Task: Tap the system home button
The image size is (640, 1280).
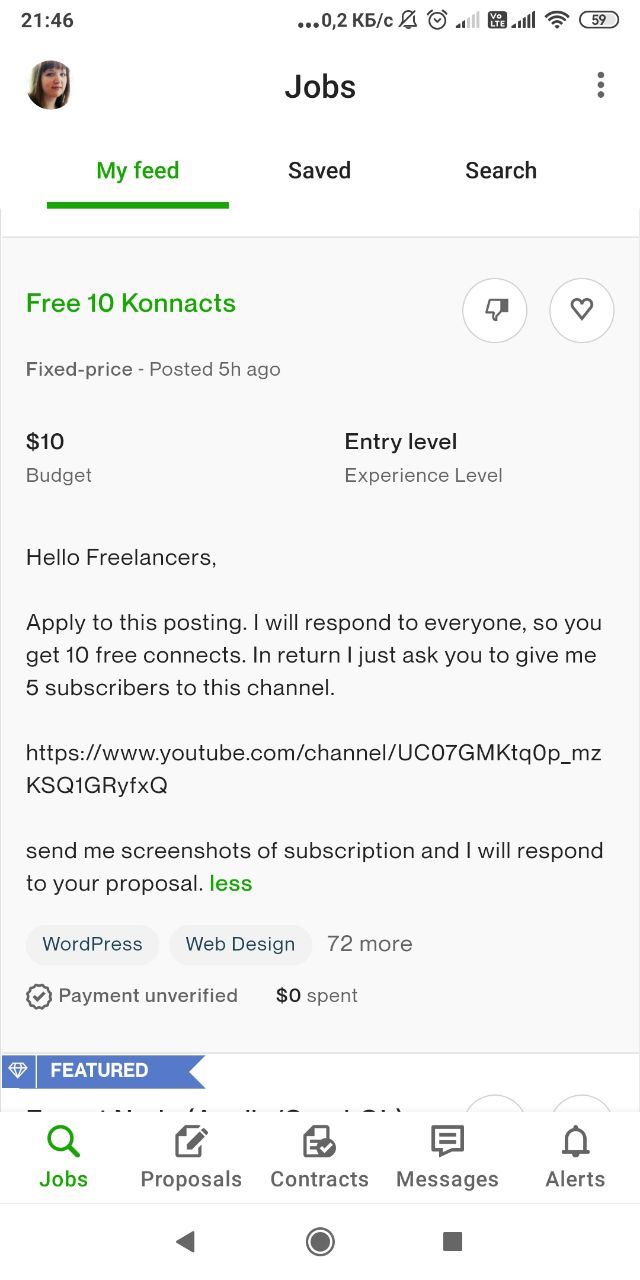Action: tap(320, 1241)
